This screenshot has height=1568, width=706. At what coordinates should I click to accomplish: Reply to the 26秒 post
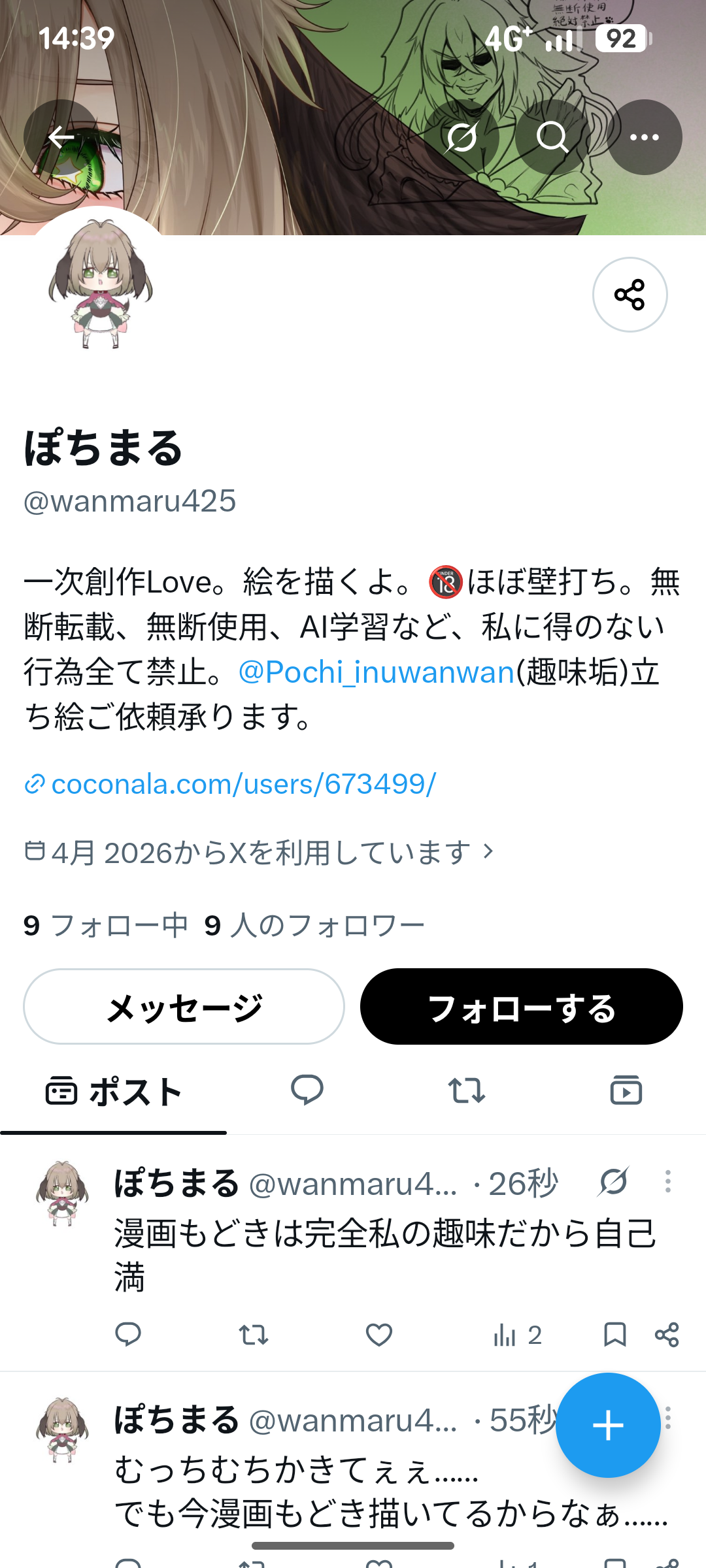128,1335
